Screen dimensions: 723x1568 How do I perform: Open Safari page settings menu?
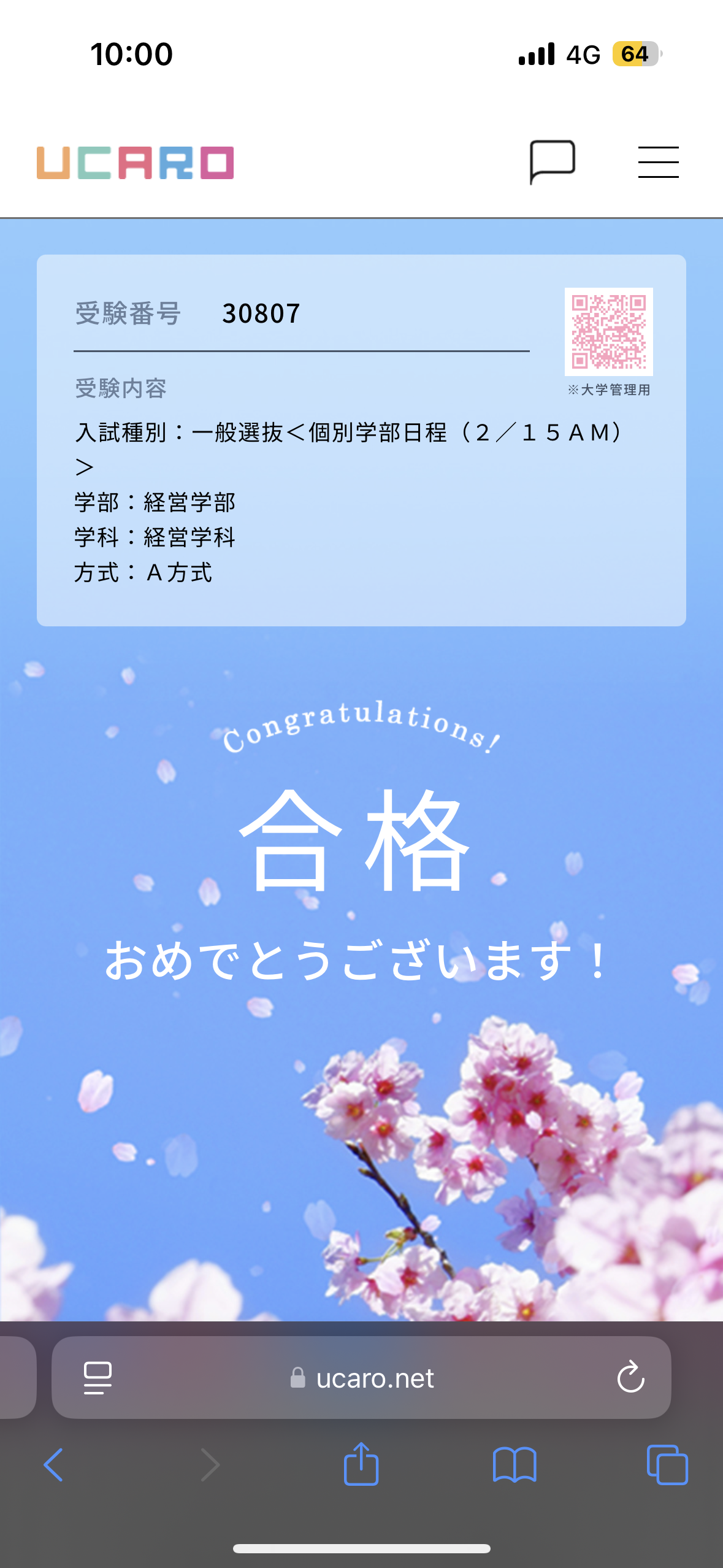[98, 1378]
